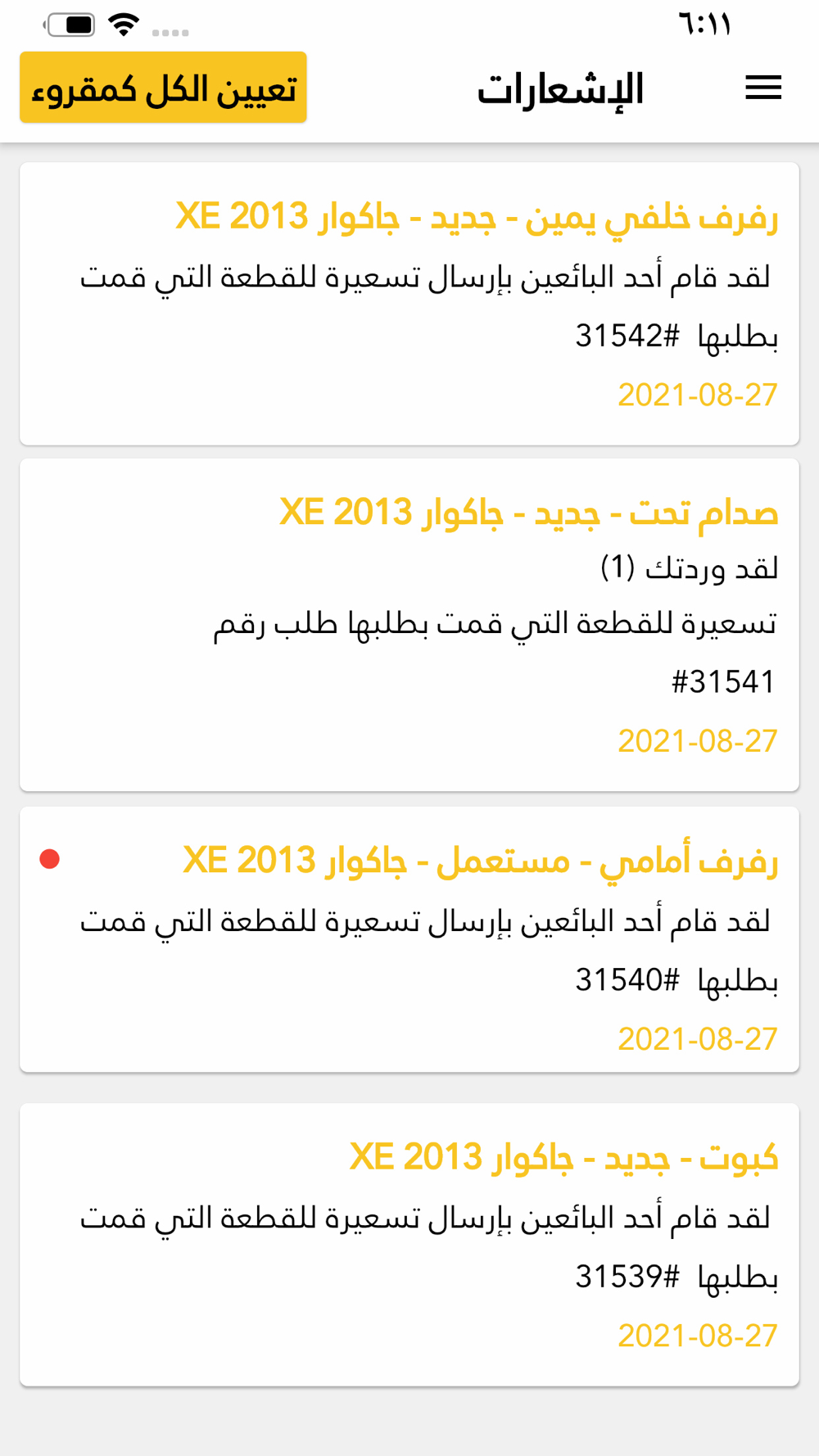Open the notification for request #31542

point(409,304)
